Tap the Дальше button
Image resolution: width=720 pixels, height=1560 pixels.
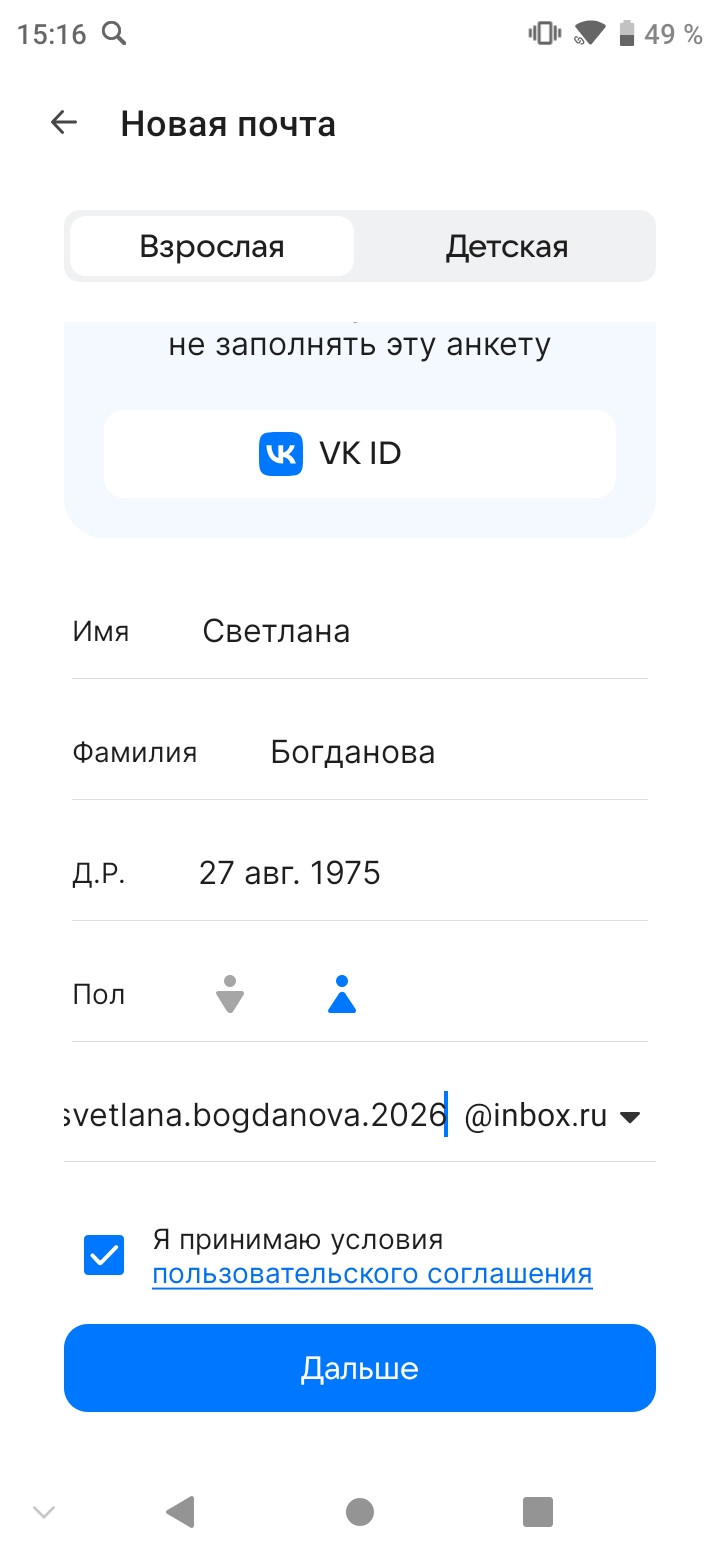click(360, 1368)
